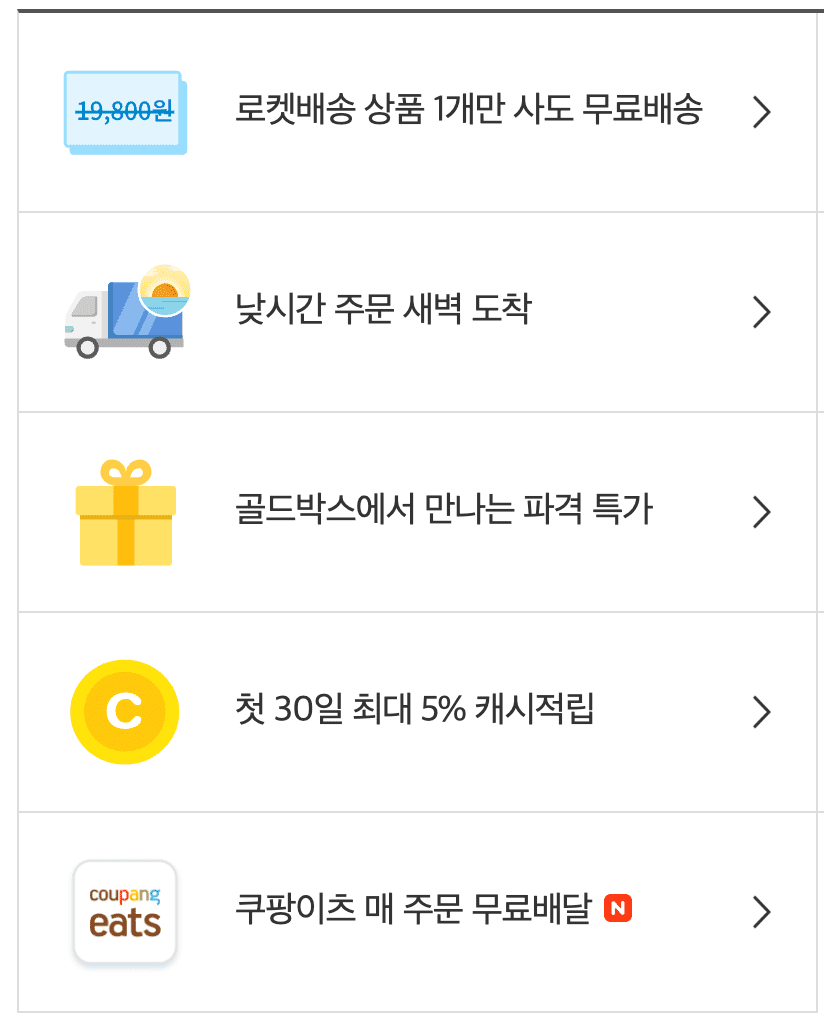
Task: Select the Coupang Cash coin icon
Action: pyautogui.click(x=124, y=712)
